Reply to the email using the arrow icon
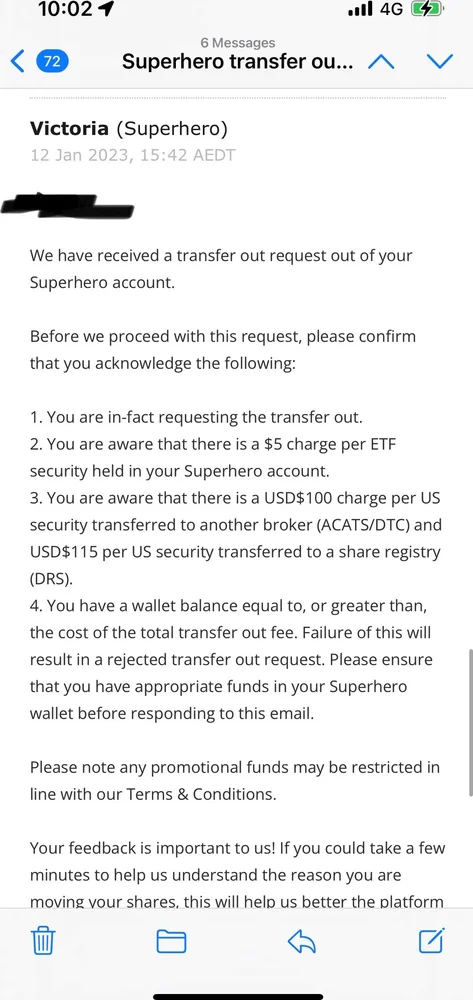473x1000 pixels. [302, 941]
